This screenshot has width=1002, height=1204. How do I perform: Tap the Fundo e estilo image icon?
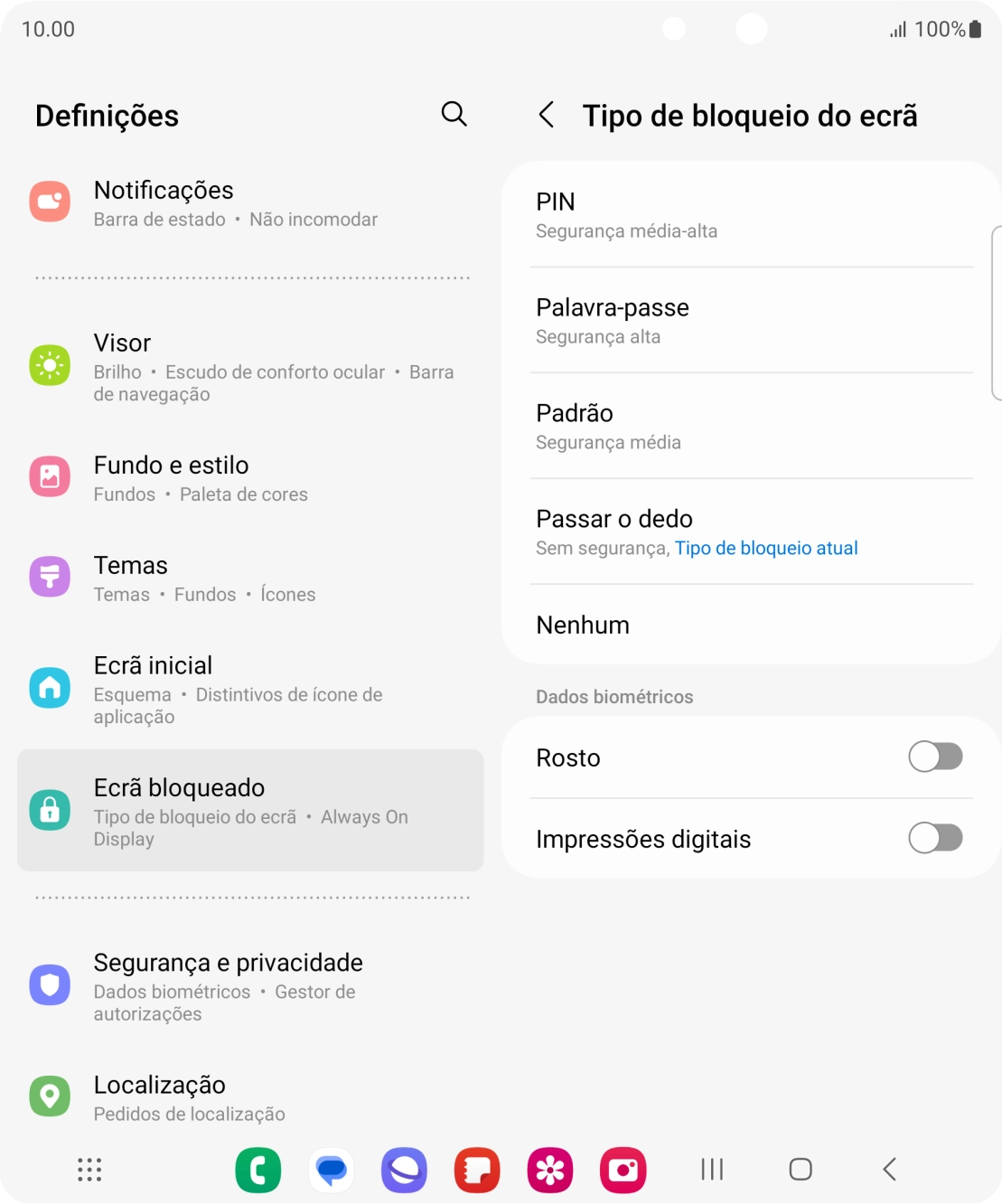(x=50, y=476)
